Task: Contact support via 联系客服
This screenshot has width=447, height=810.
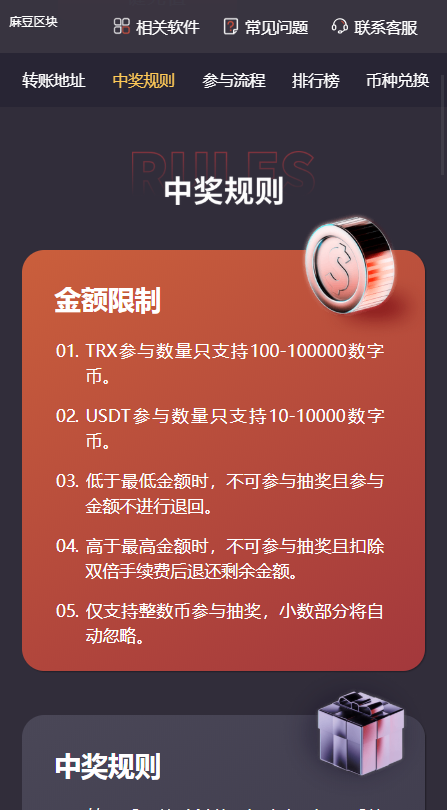Action: pos(375,27)
